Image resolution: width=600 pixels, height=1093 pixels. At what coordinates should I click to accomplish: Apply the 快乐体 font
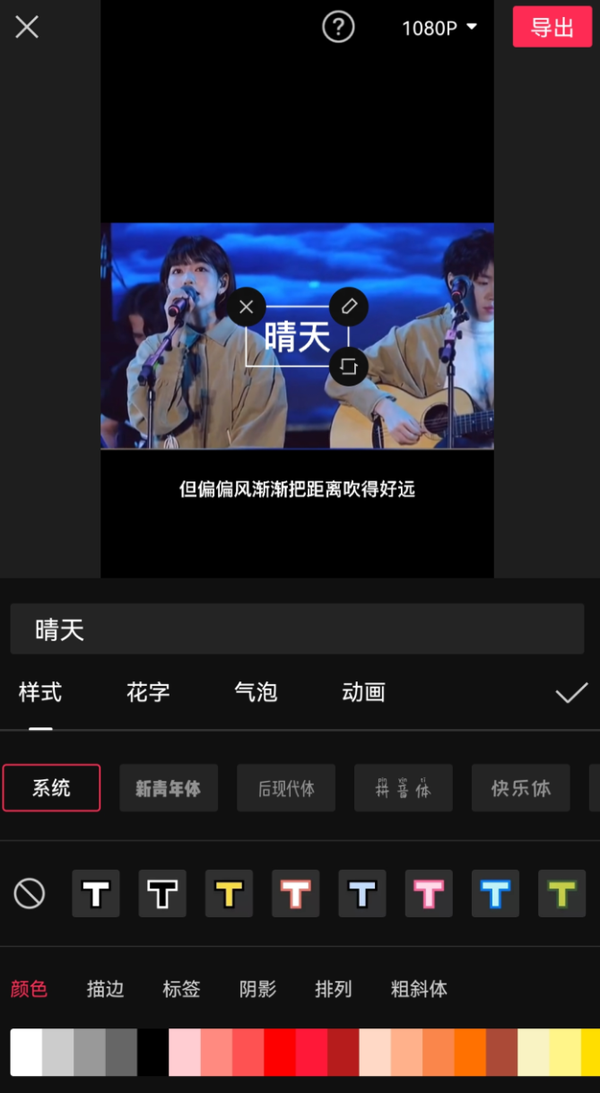point(520,788)
